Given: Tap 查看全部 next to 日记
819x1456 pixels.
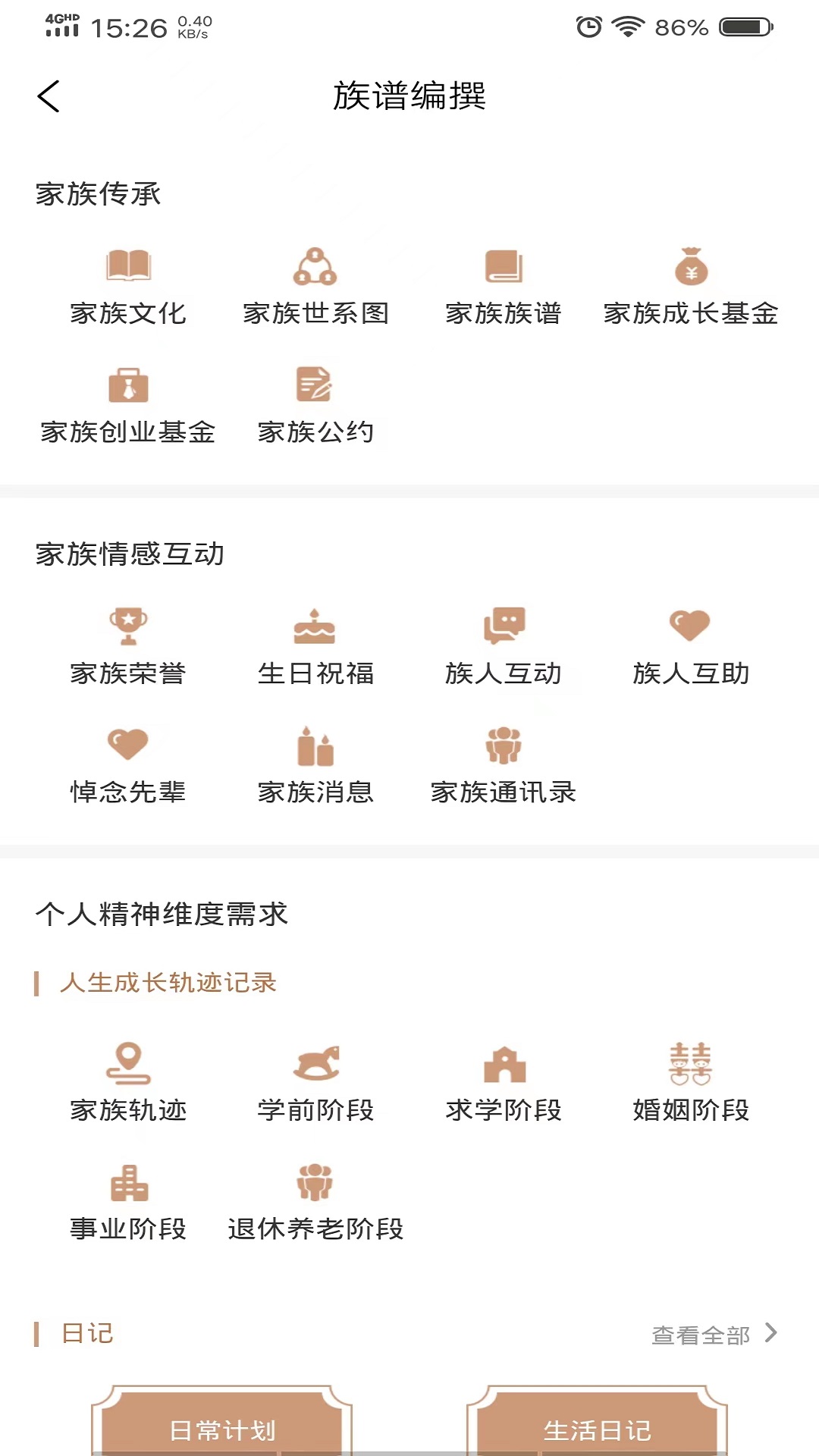Looking at the screenshot, I should point(714,1335).
